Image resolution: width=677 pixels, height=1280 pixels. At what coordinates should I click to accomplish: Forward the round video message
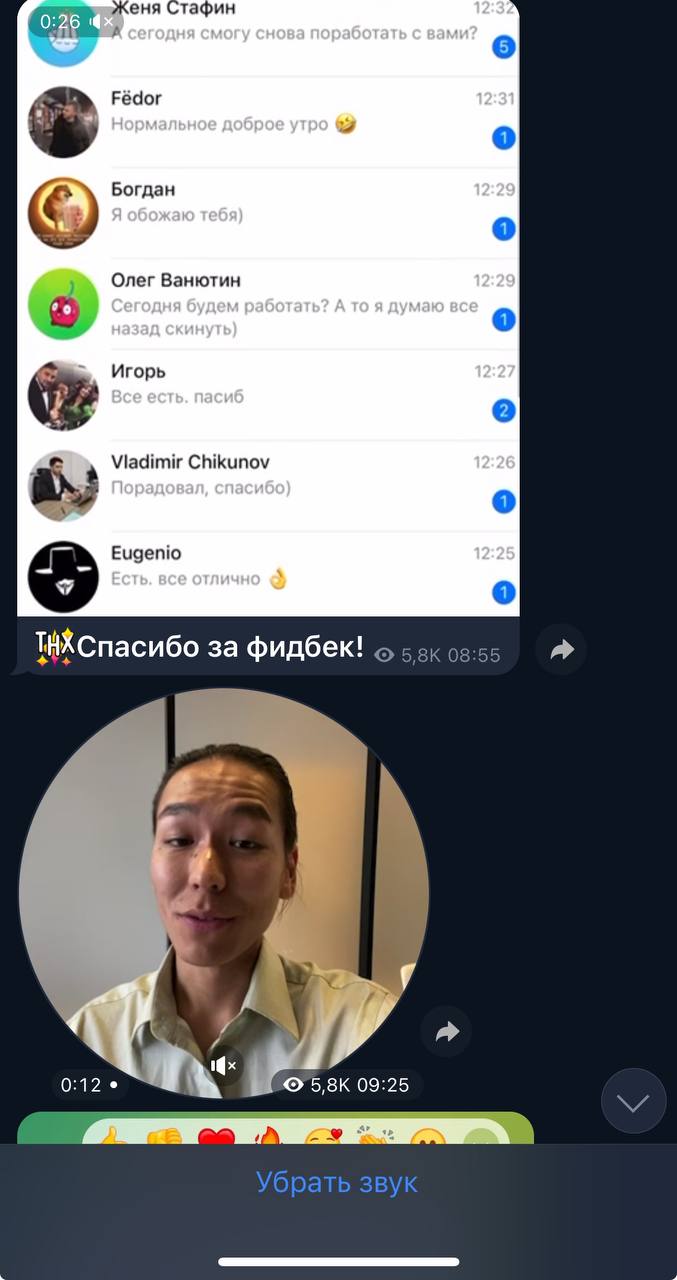click(x=446, y=1031)
